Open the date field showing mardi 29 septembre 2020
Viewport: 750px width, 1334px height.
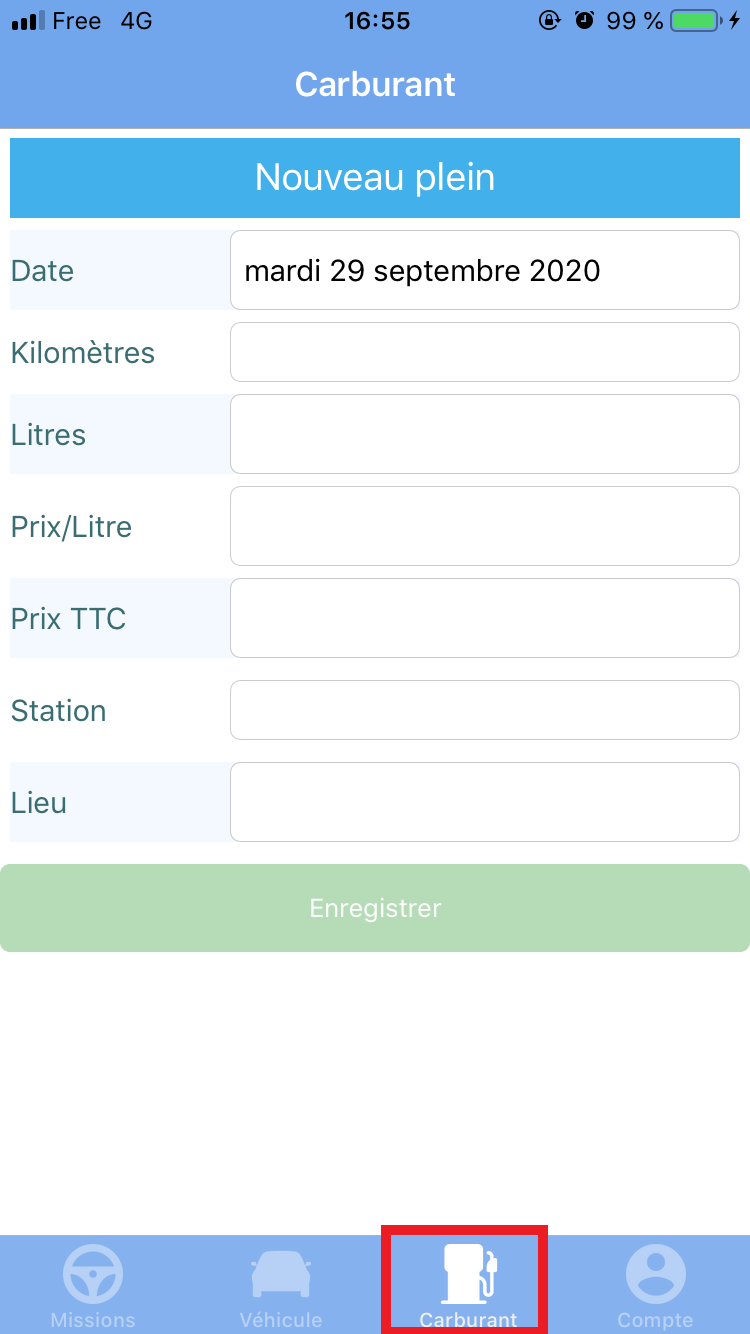[484, 270]
